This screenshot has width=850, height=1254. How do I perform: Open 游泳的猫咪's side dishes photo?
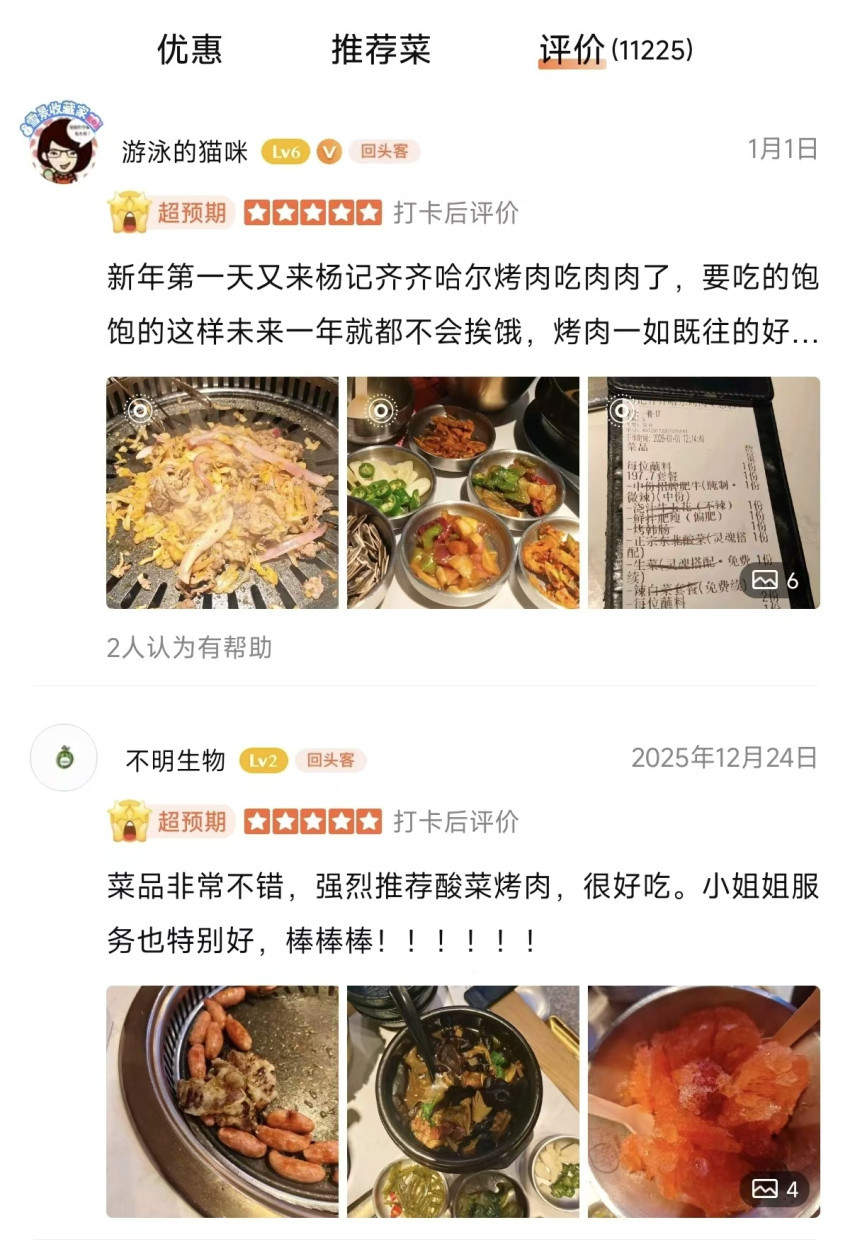point(463,492)
